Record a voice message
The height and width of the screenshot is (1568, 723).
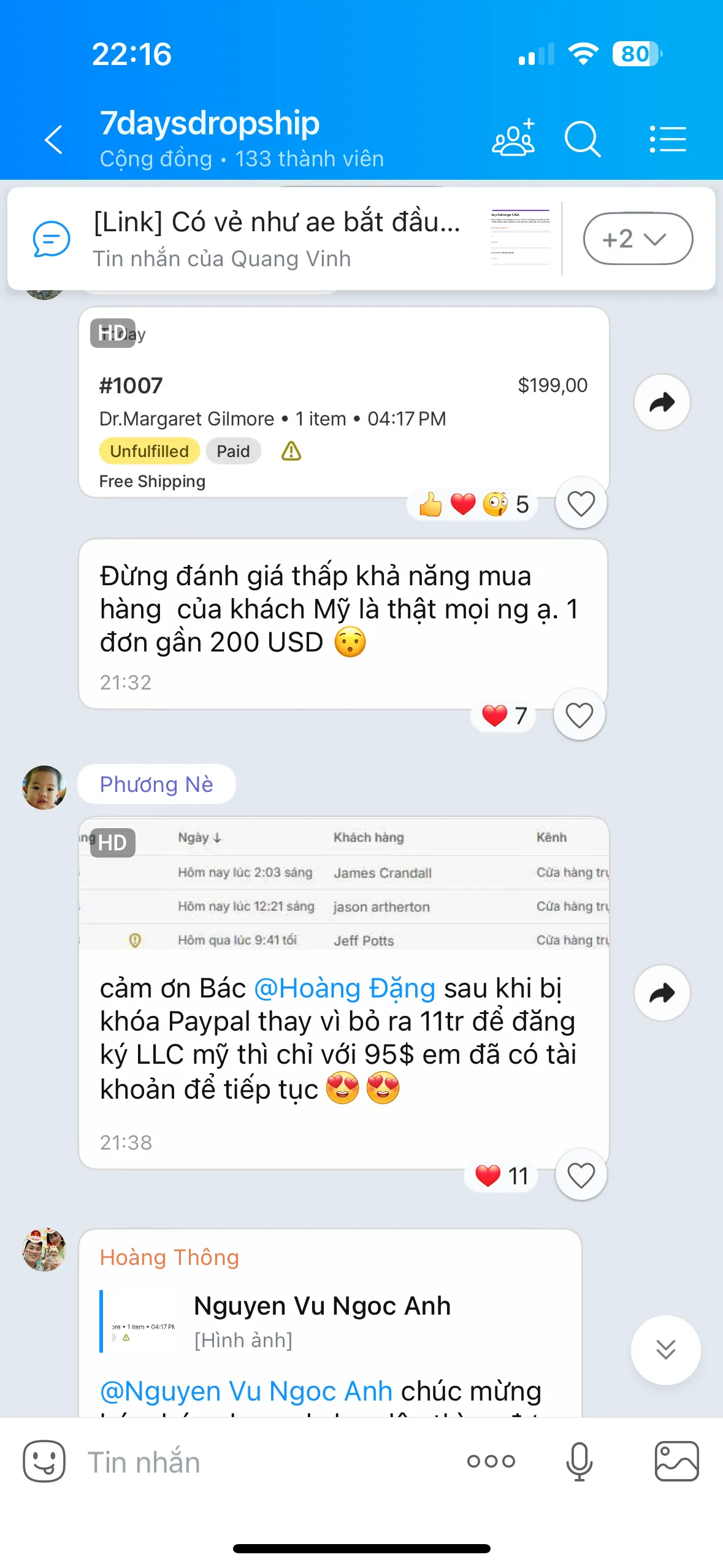(x=579, y=1461)
